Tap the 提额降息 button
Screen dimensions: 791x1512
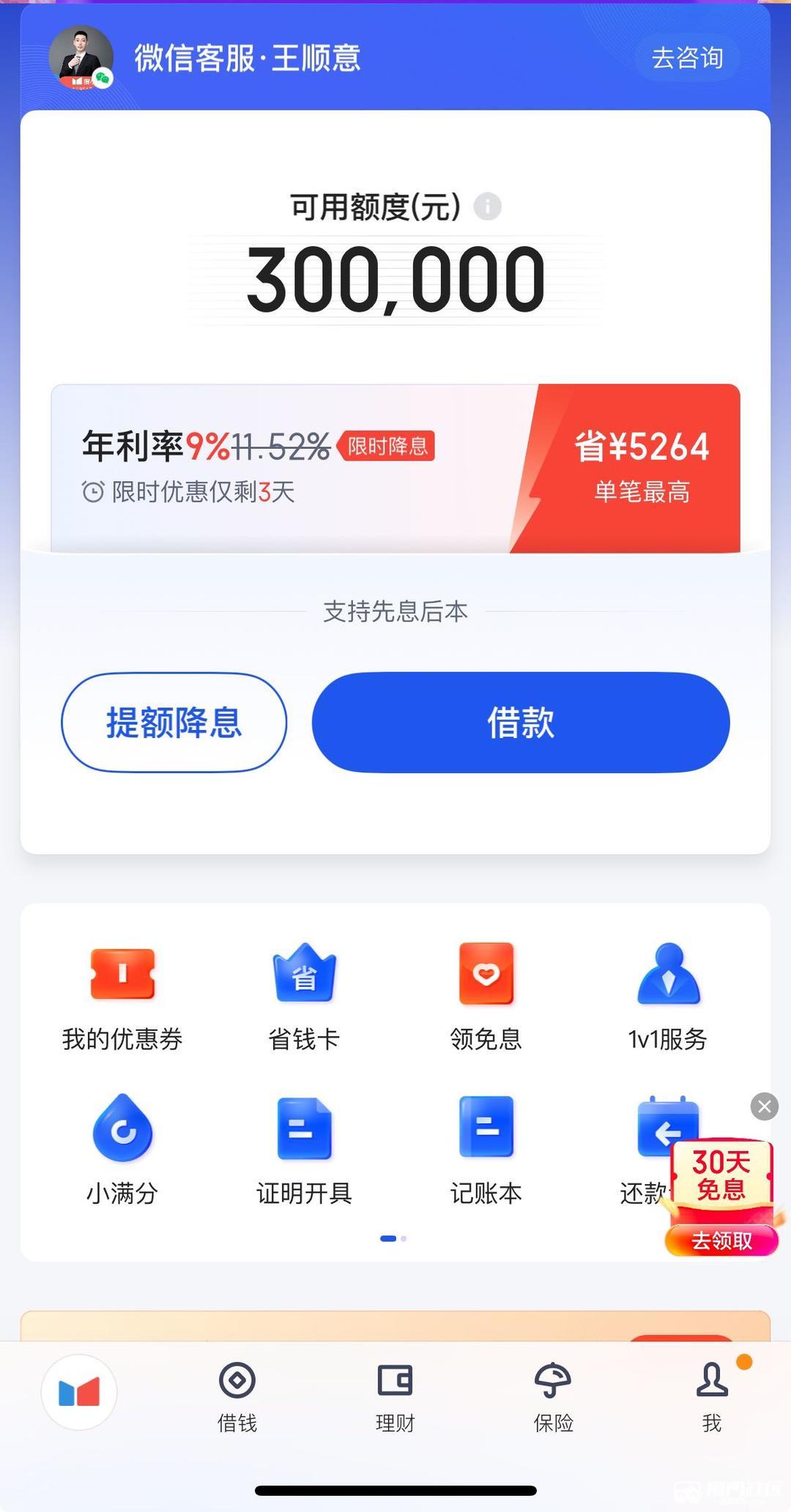pos(174,722)
